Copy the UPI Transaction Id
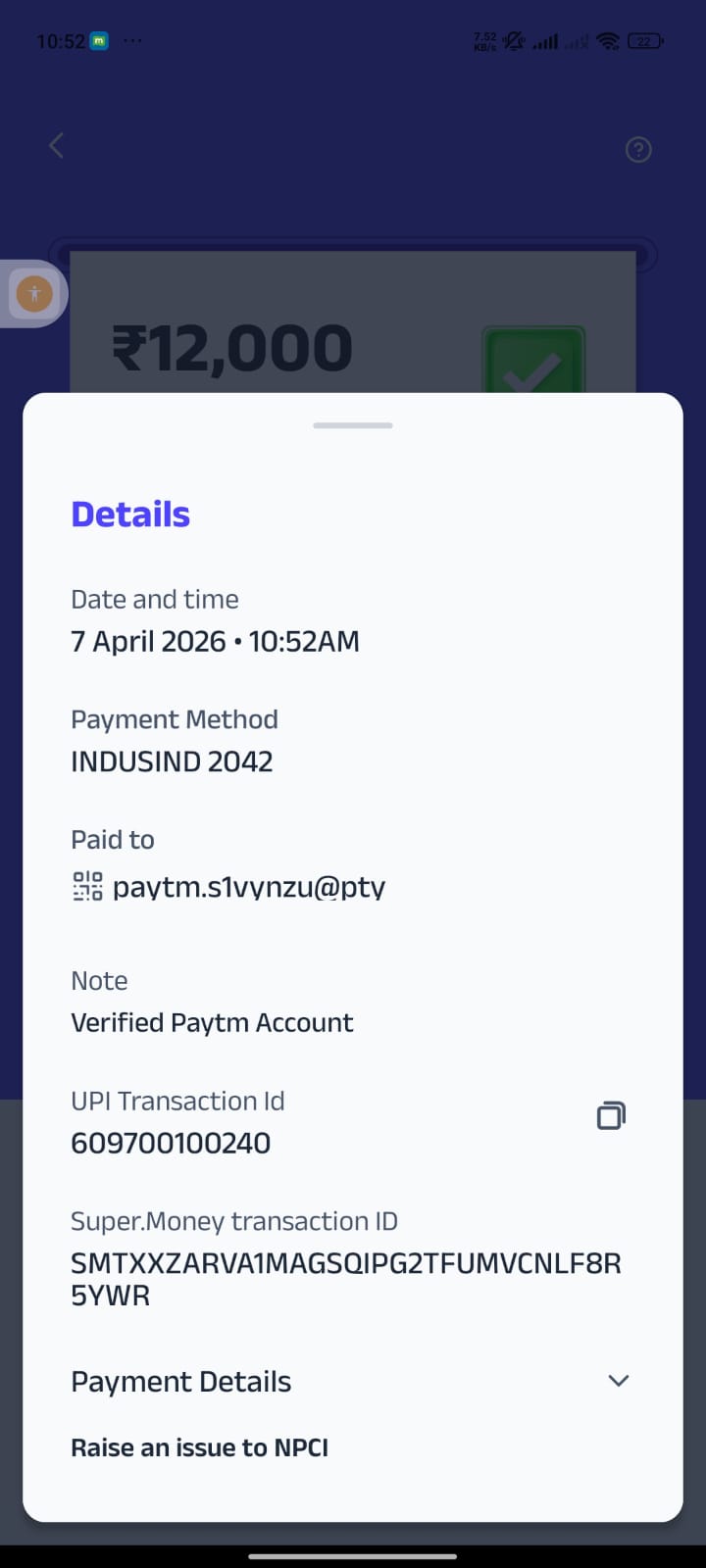Image resolution: width=706 pixels, height=1568 pixels. (x=611, y=1116)
